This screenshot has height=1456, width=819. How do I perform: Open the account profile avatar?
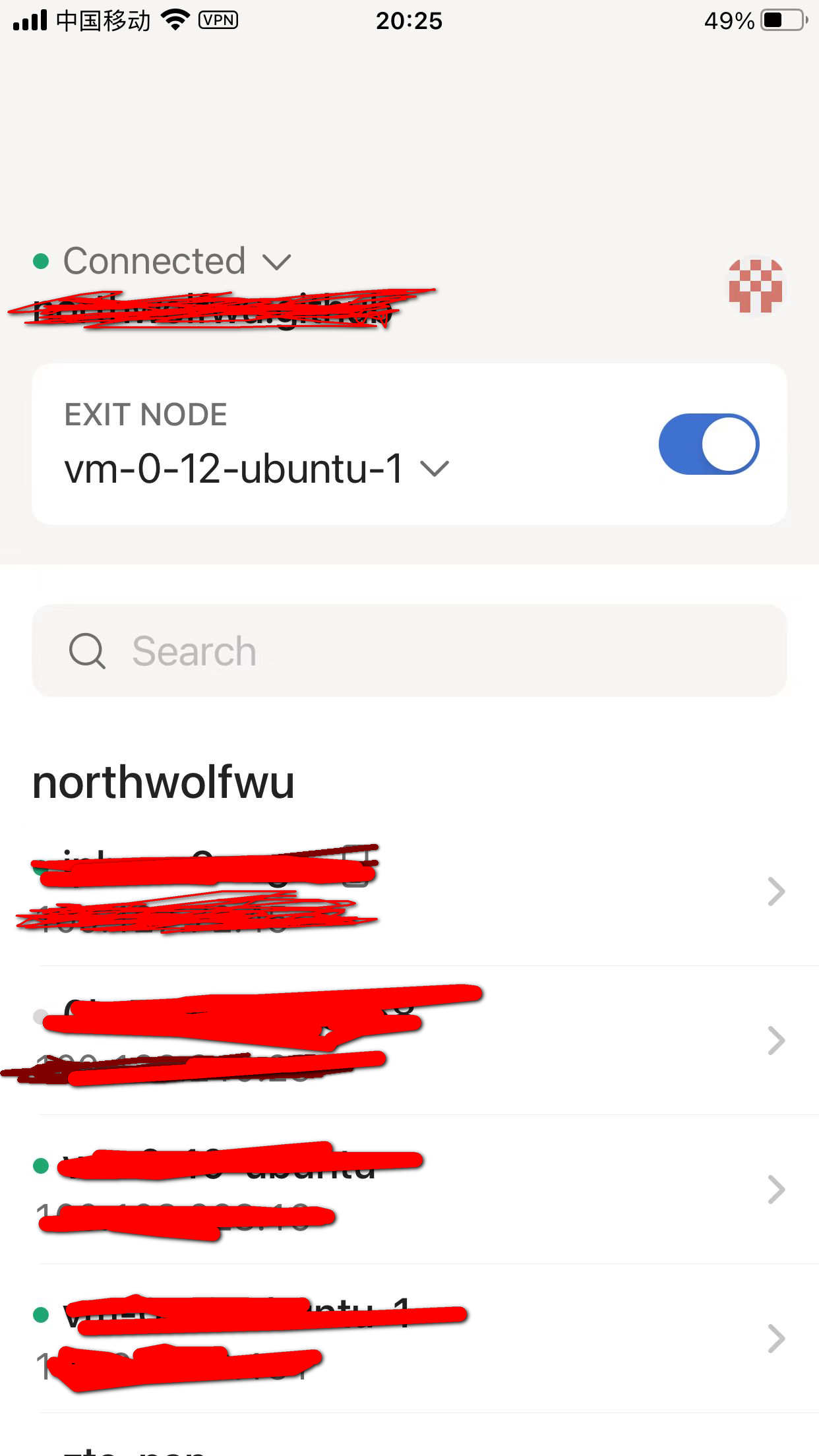point(755,286)
